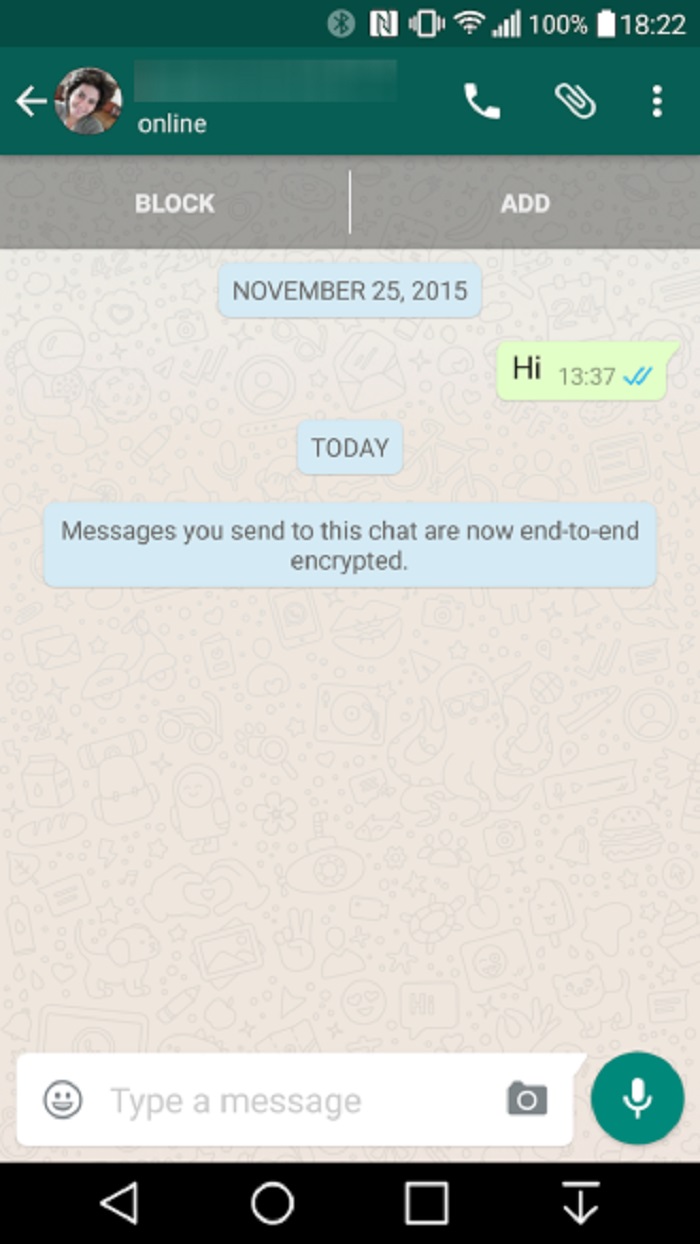Start a voice call with this contact
The width and height of the screenshot is (700, 1244).
(482, 101)
